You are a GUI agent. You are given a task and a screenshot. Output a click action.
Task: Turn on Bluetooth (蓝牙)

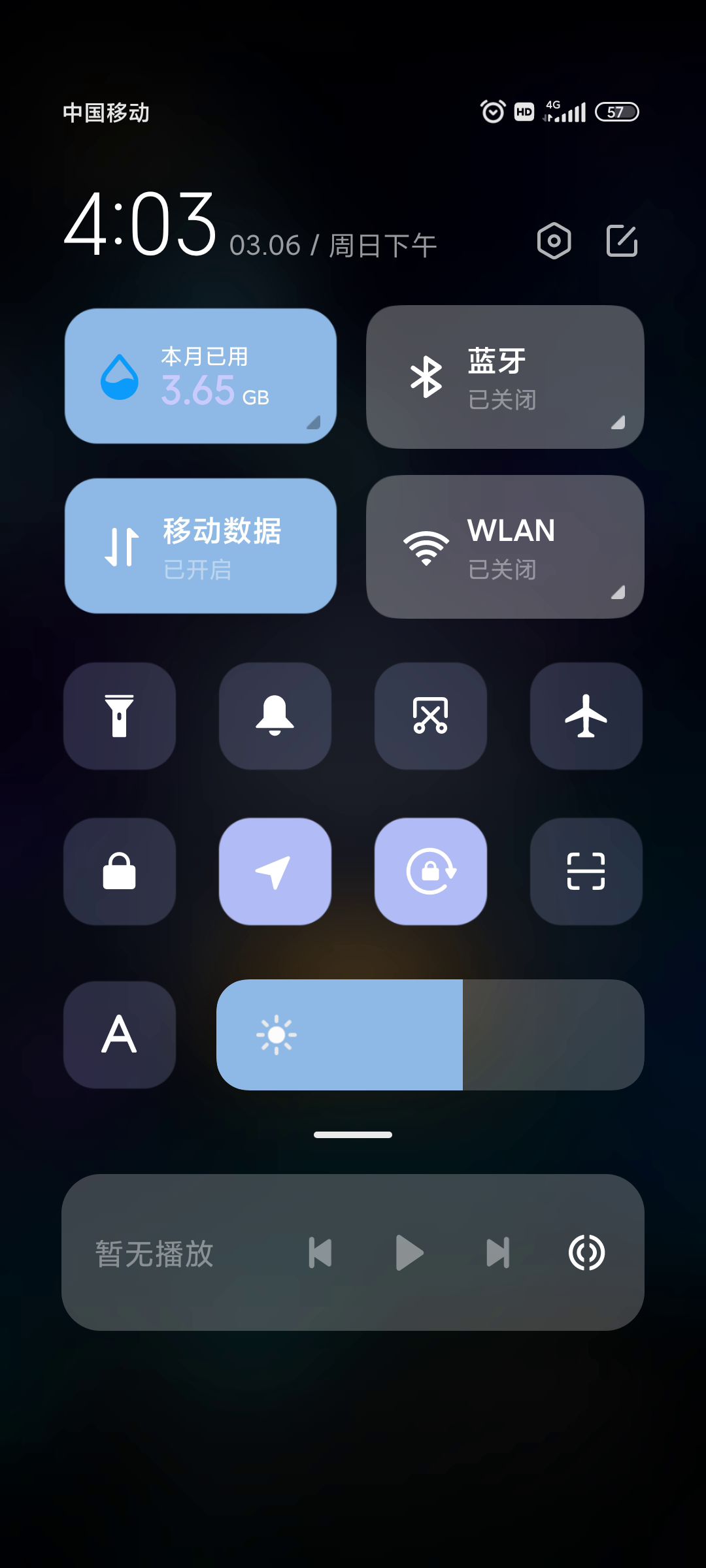point(505,377)
